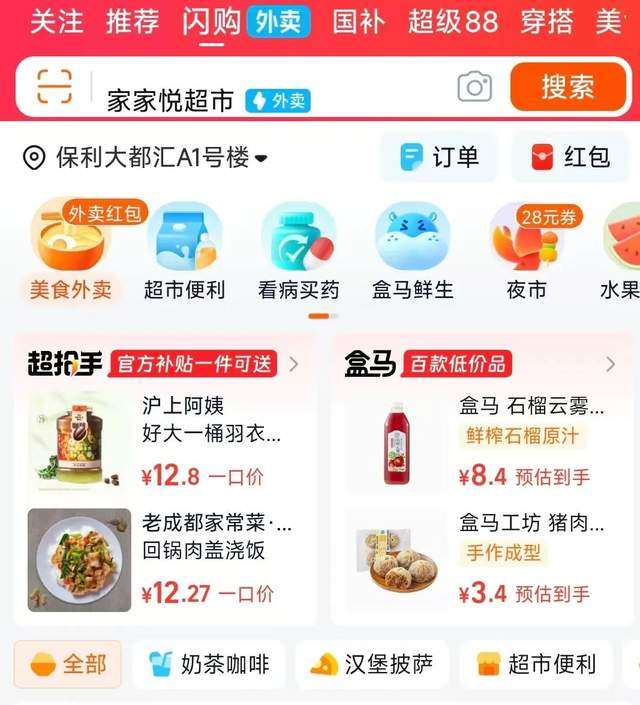
Task: Tap the orange 搜索 button
Action: [x=567, y=87]
